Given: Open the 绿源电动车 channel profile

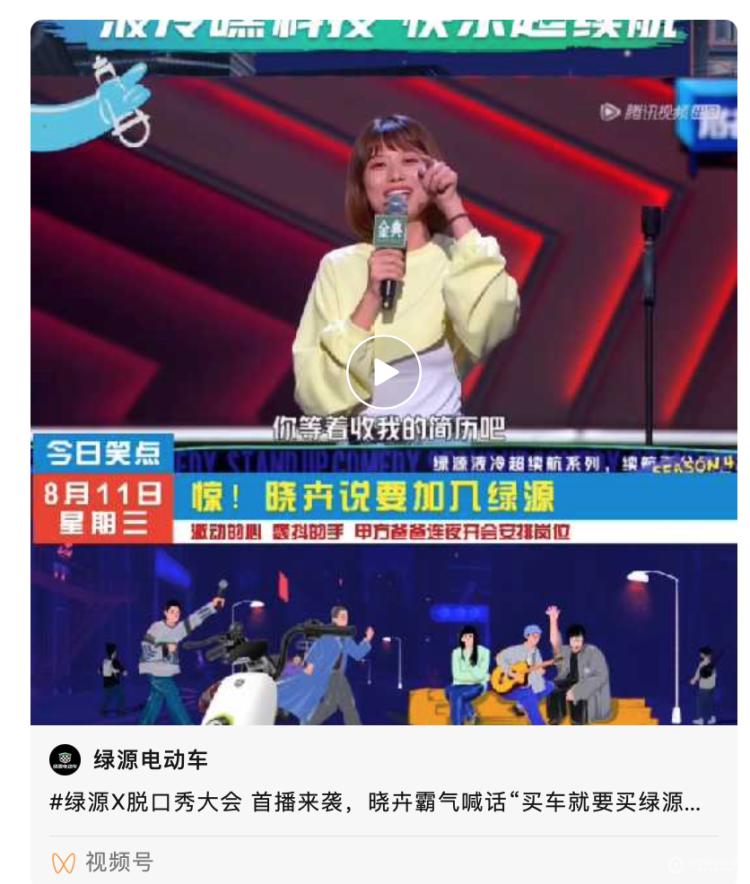Looking at the screenshot, I should [150, 760].
